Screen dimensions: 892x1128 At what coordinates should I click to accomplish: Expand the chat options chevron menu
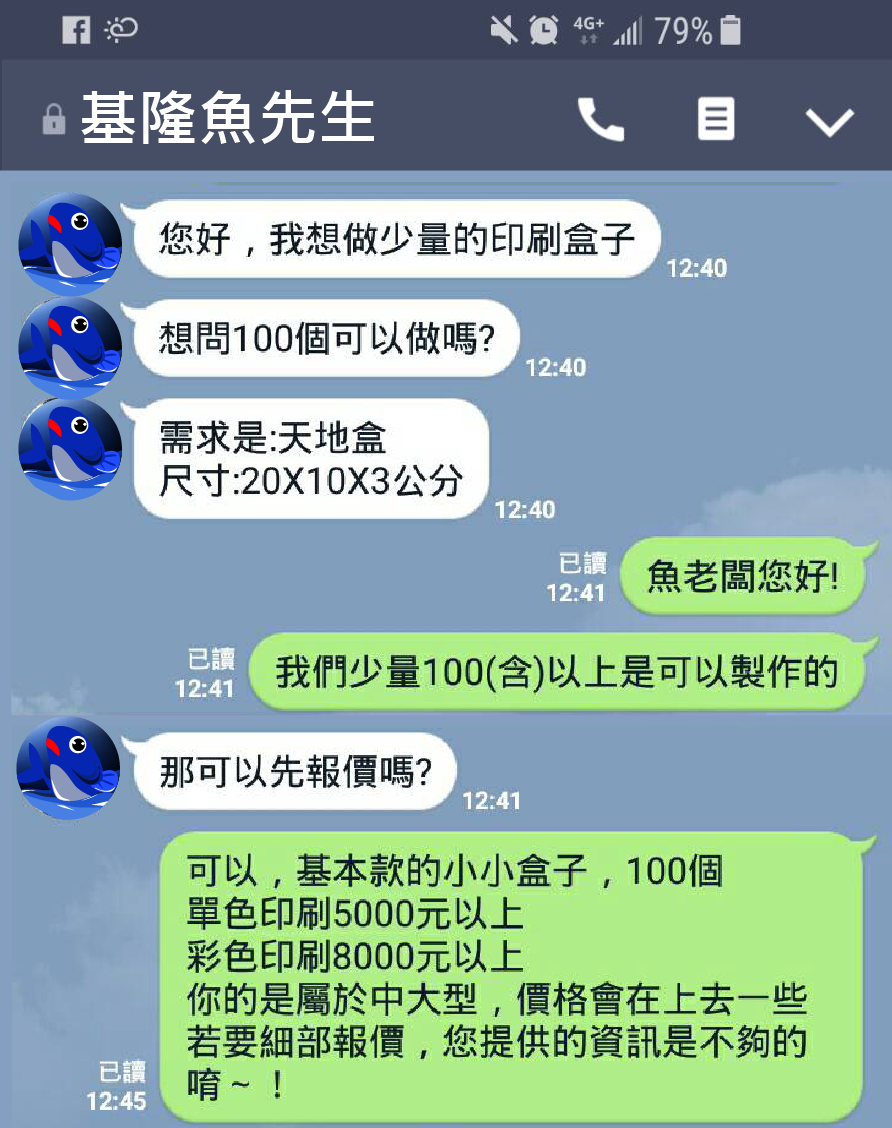tap(830, 122)
